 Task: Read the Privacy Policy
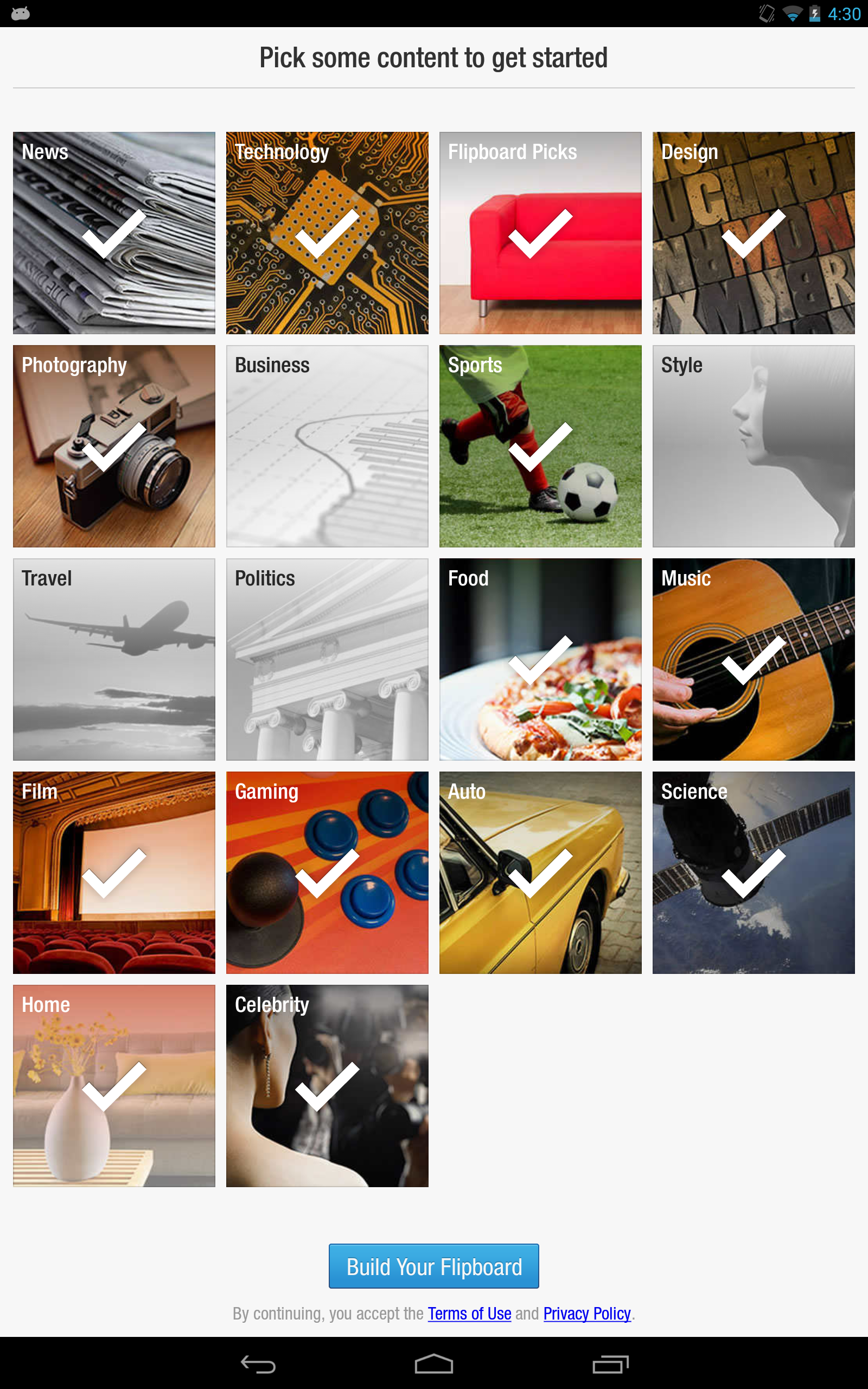click(586, 1314)
